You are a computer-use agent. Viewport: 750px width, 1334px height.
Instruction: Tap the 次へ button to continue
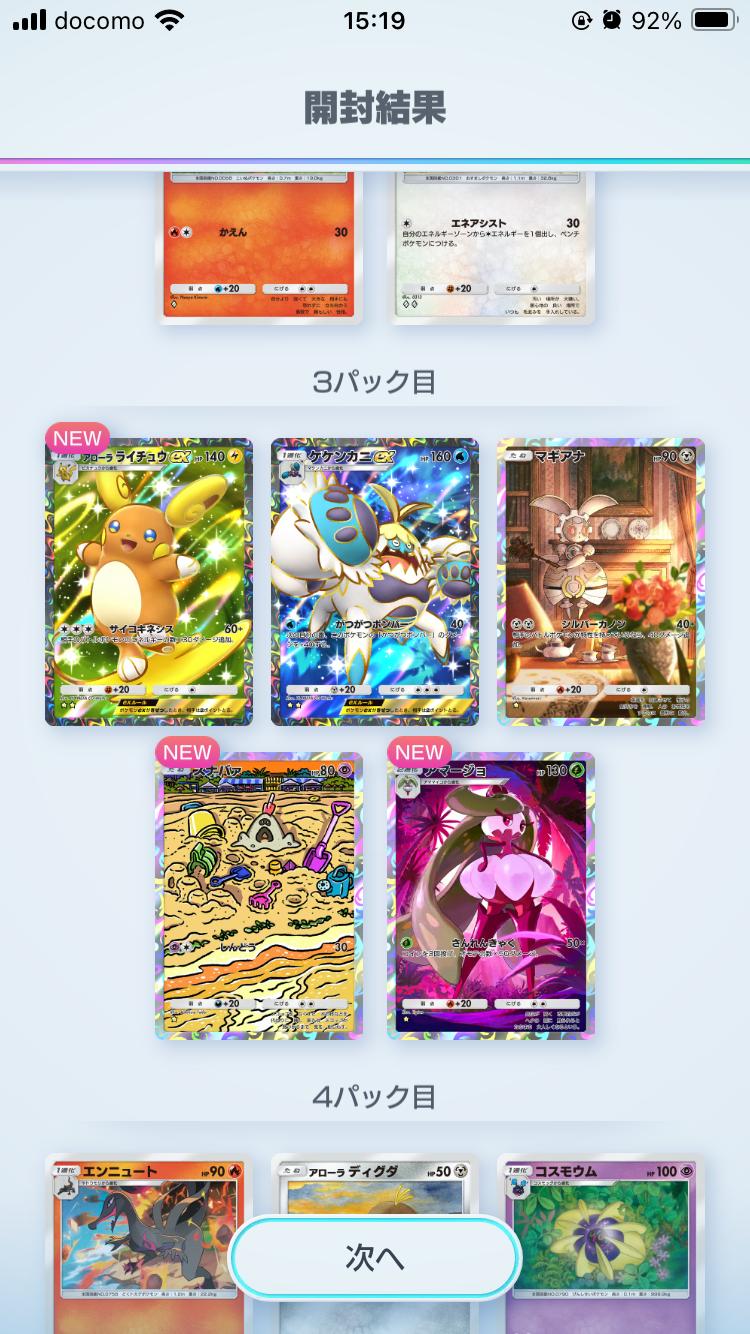(x=375, y=1258)
